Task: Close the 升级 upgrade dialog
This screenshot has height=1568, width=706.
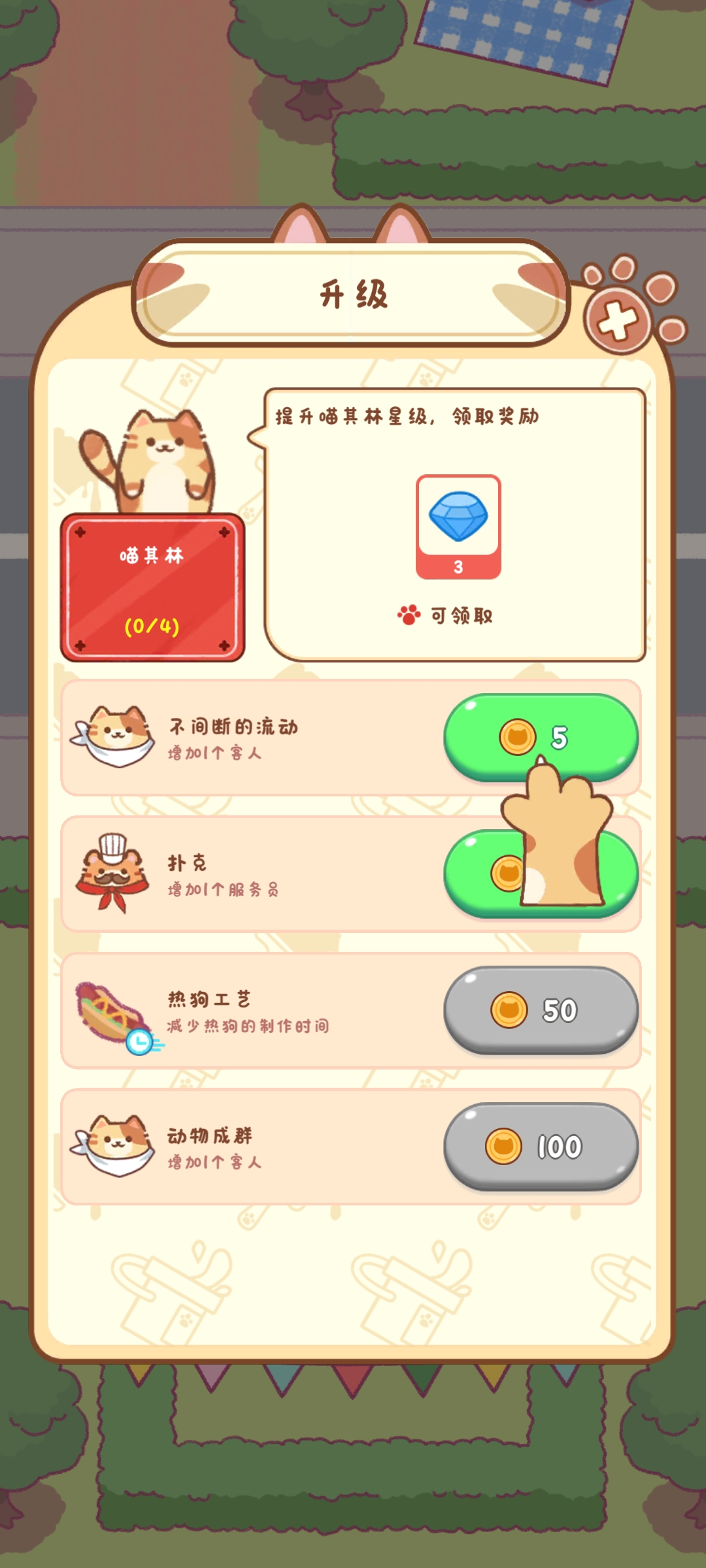Action: pos(617,320)
